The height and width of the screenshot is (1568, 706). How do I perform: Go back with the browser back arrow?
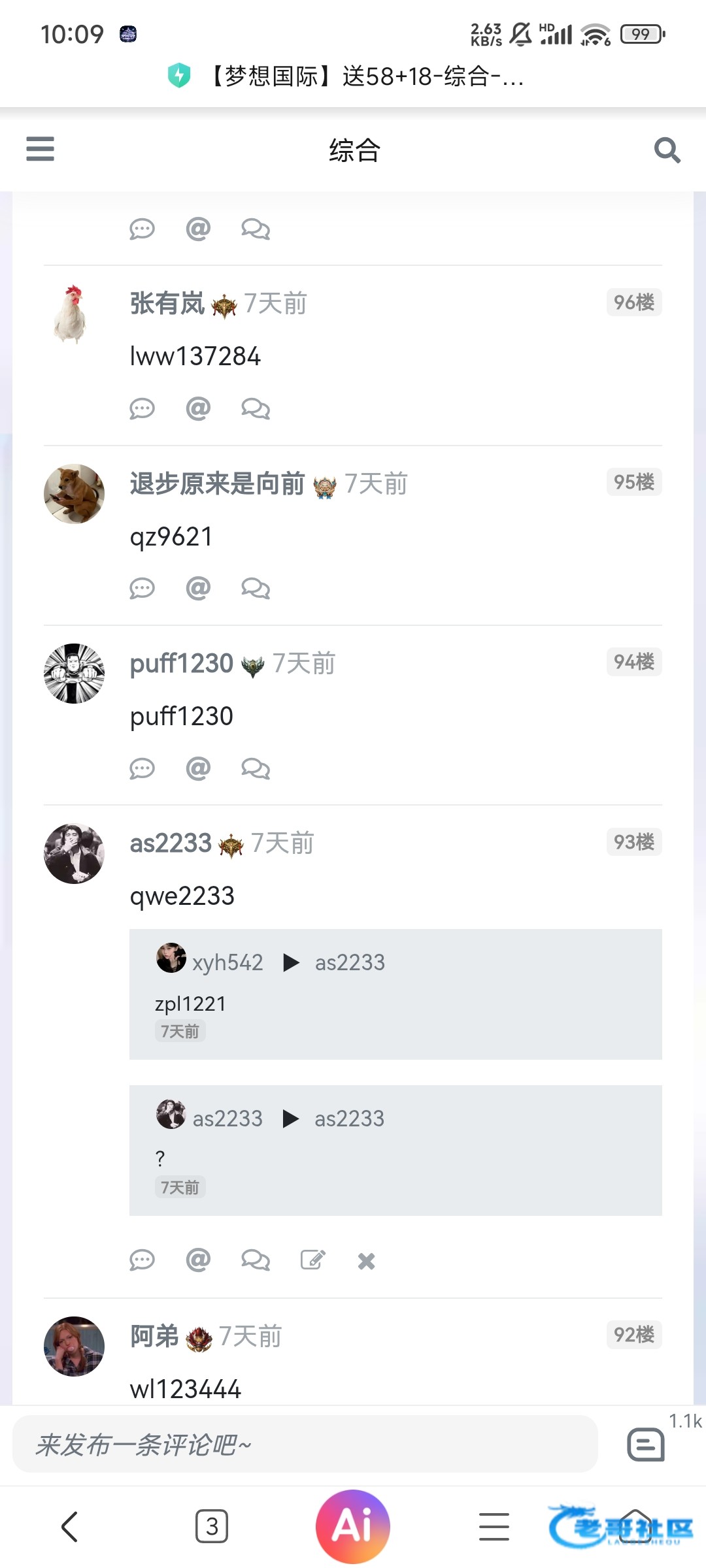pos(69,1527)
